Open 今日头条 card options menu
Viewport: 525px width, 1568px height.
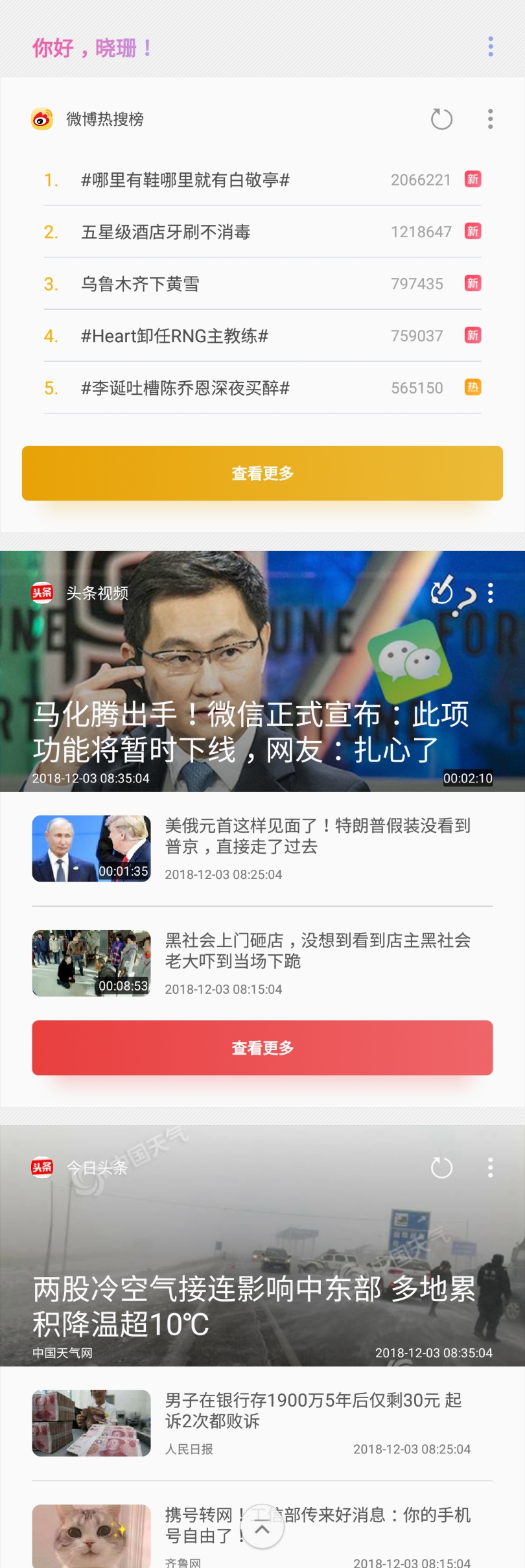[x=491, y=1167]
